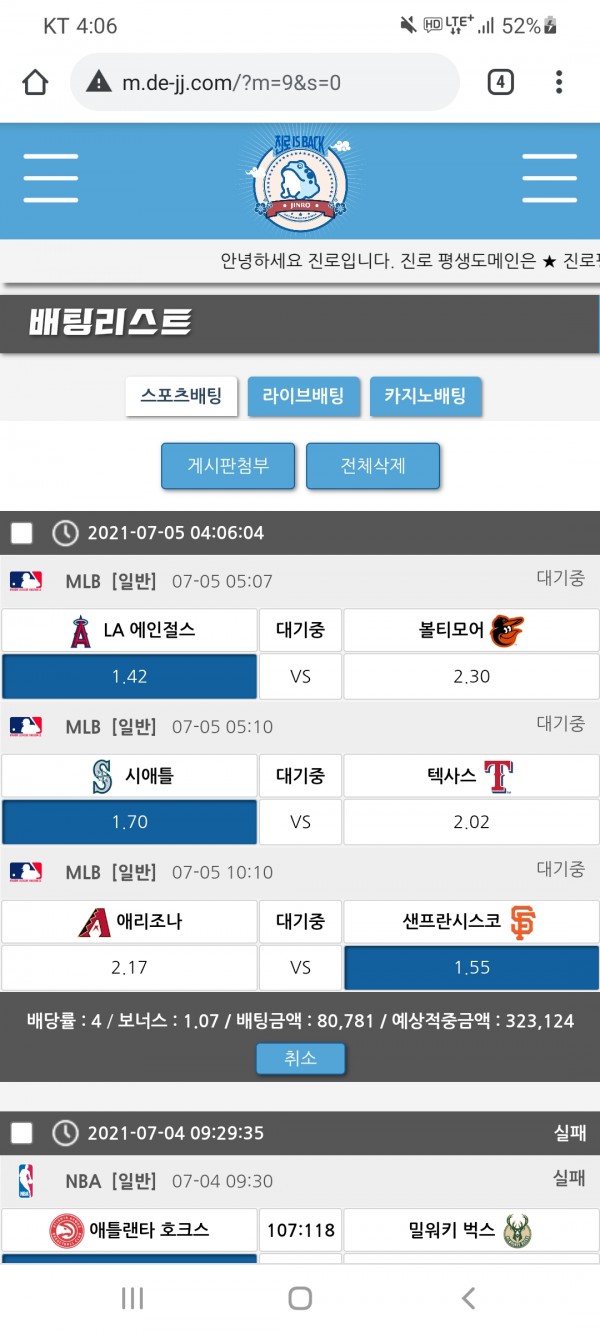Cancel the bet with the 취소 button

300,1058
